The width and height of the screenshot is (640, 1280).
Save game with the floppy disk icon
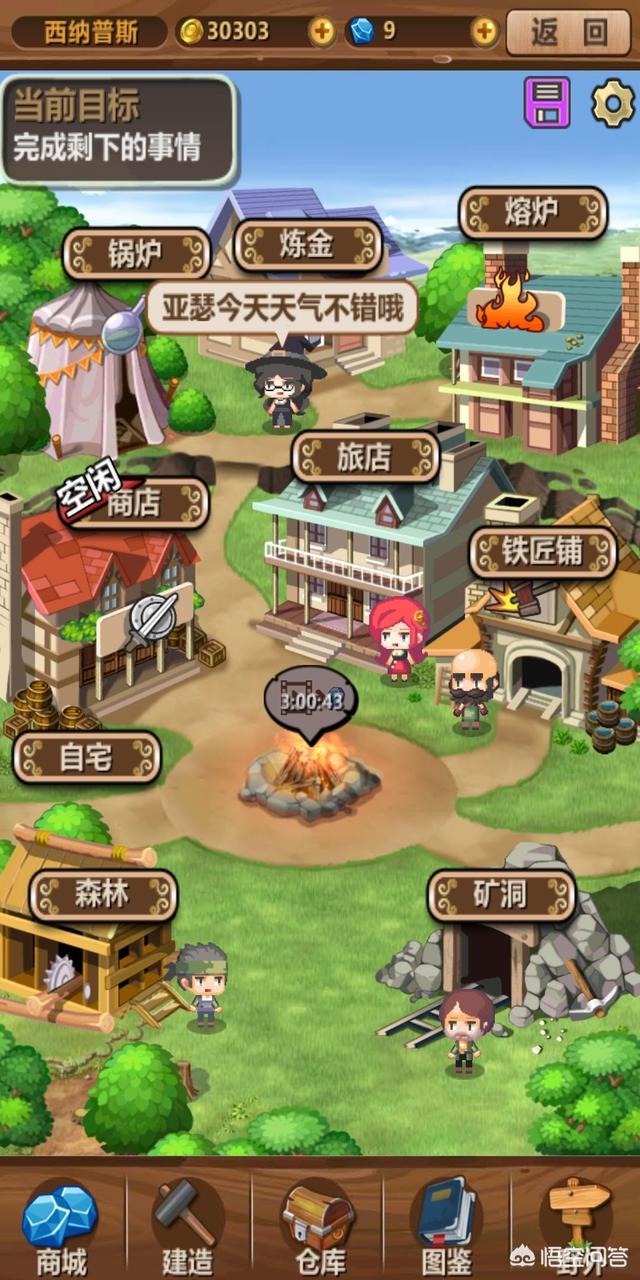coord(547,102)
